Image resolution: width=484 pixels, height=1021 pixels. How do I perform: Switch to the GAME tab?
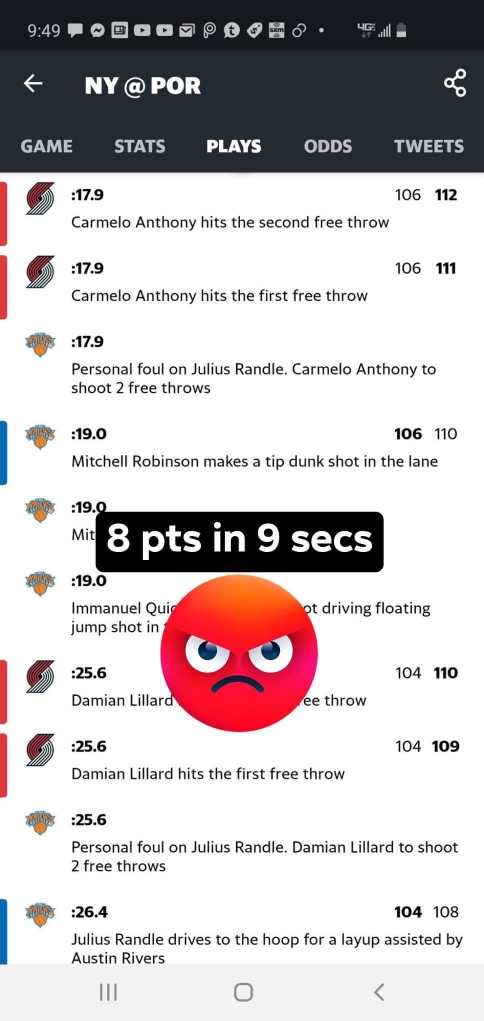point(46,147)
